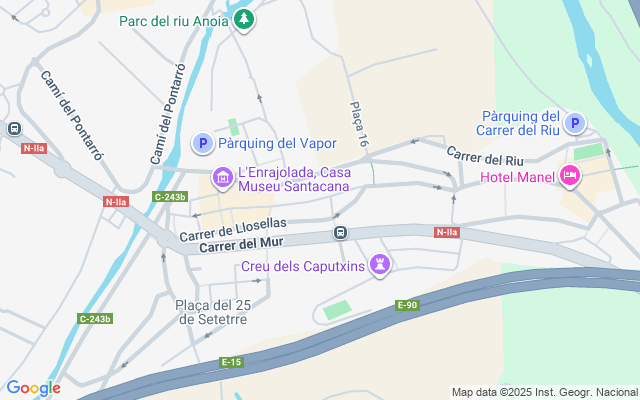
Task: Select the Pàrquing del Carrer del Riu pin
Action: [575, 124]
